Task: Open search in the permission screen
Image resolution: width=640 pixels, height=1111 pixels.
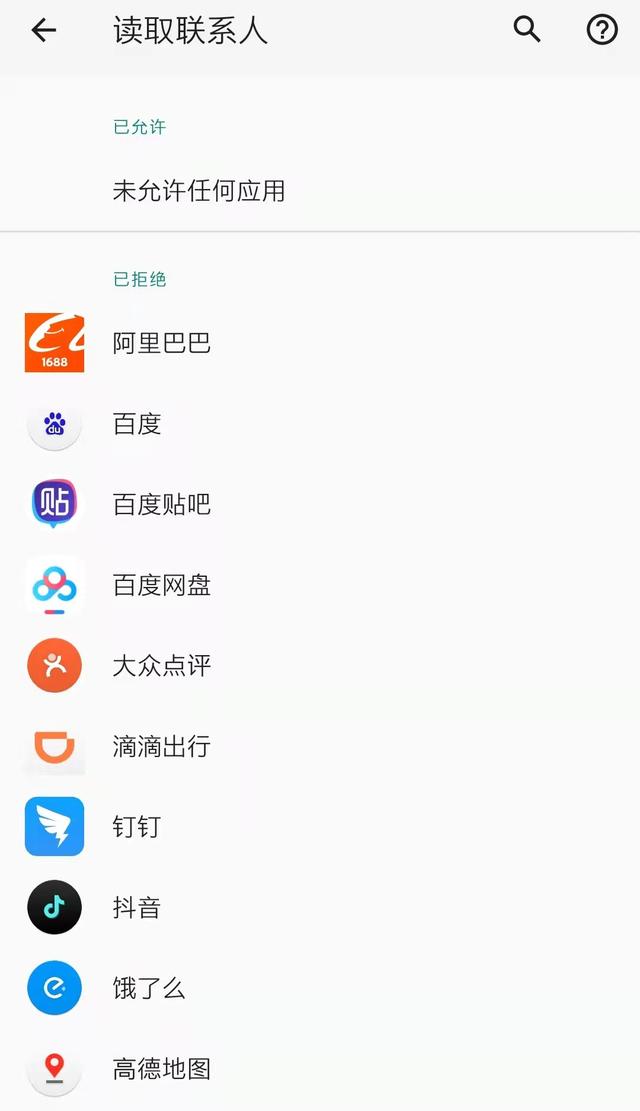Action: [527, 30]
